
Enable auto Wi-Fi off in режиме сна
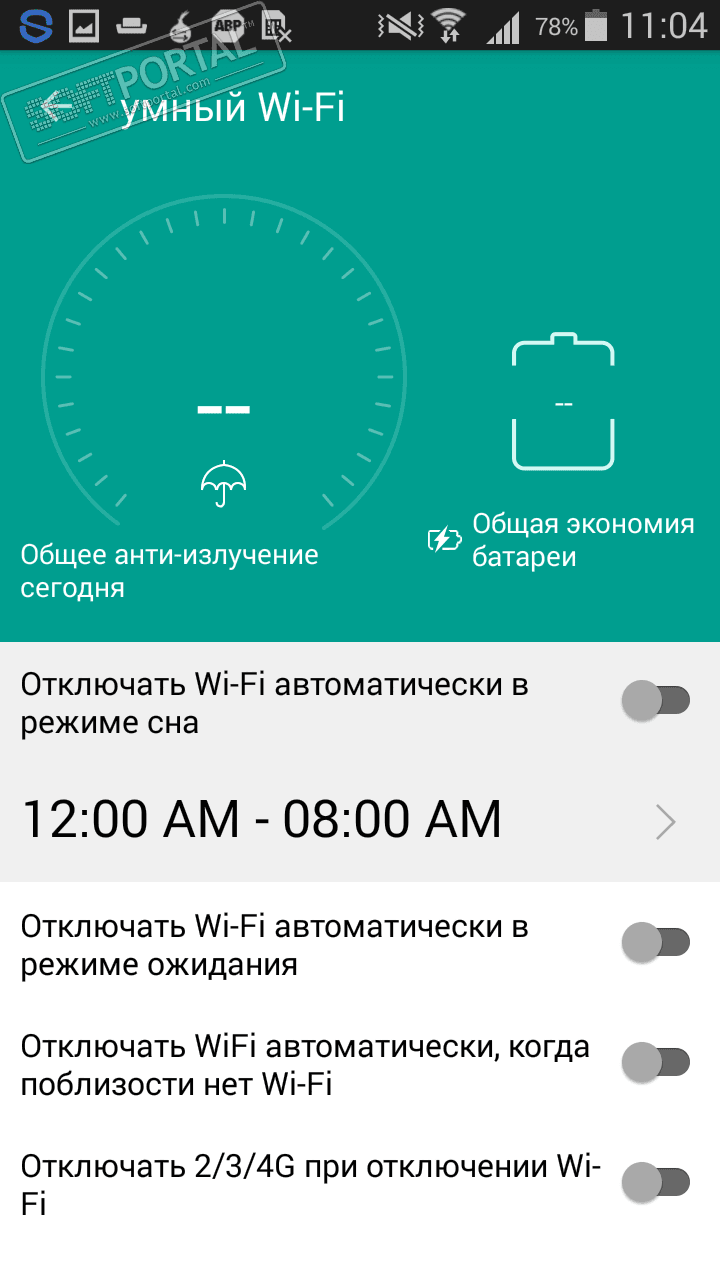click(656, 701)
